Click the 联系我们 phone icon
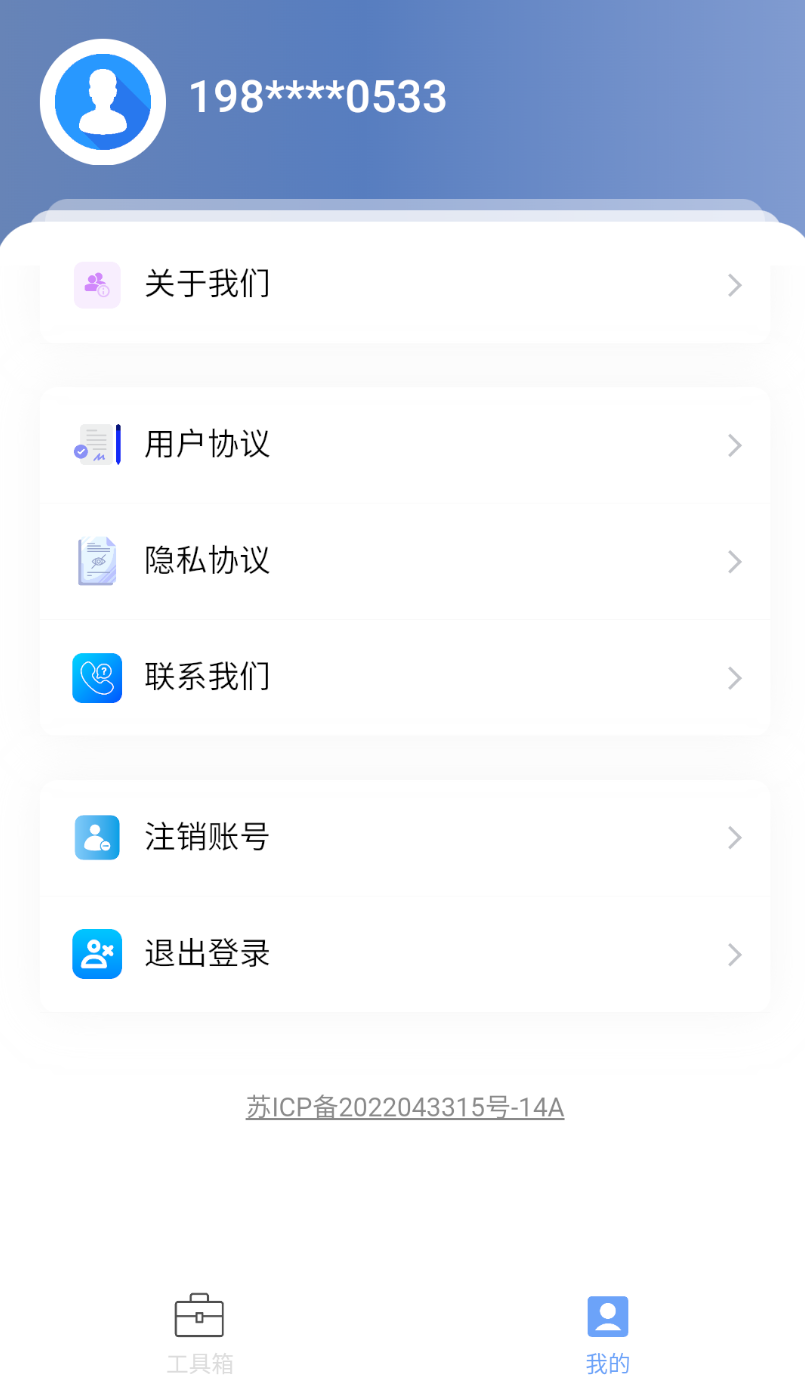Image resolution: width=805 pixels, height=1380 pixels. [x=97, y=677]
